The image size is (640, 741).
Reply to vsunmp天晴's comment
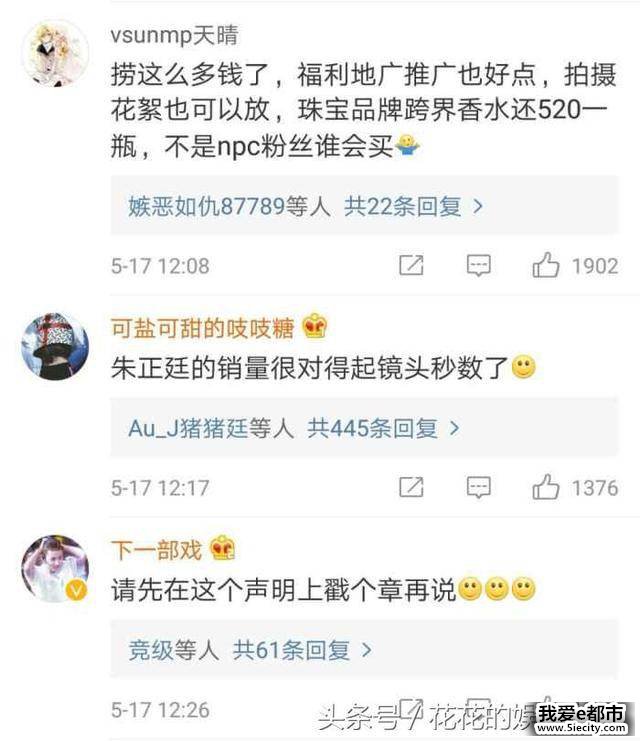click(479, 266)
